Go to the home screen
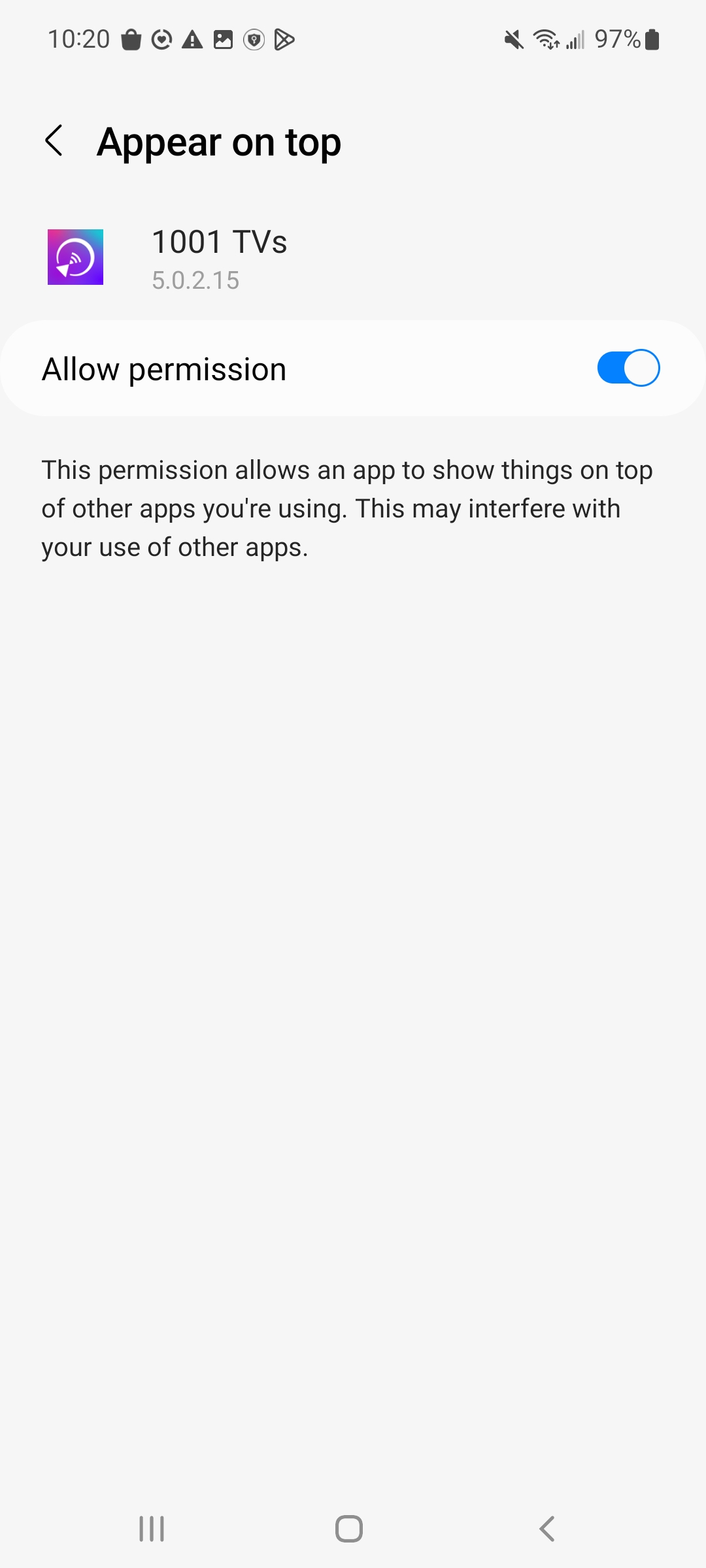 [x=349, y=1529]
